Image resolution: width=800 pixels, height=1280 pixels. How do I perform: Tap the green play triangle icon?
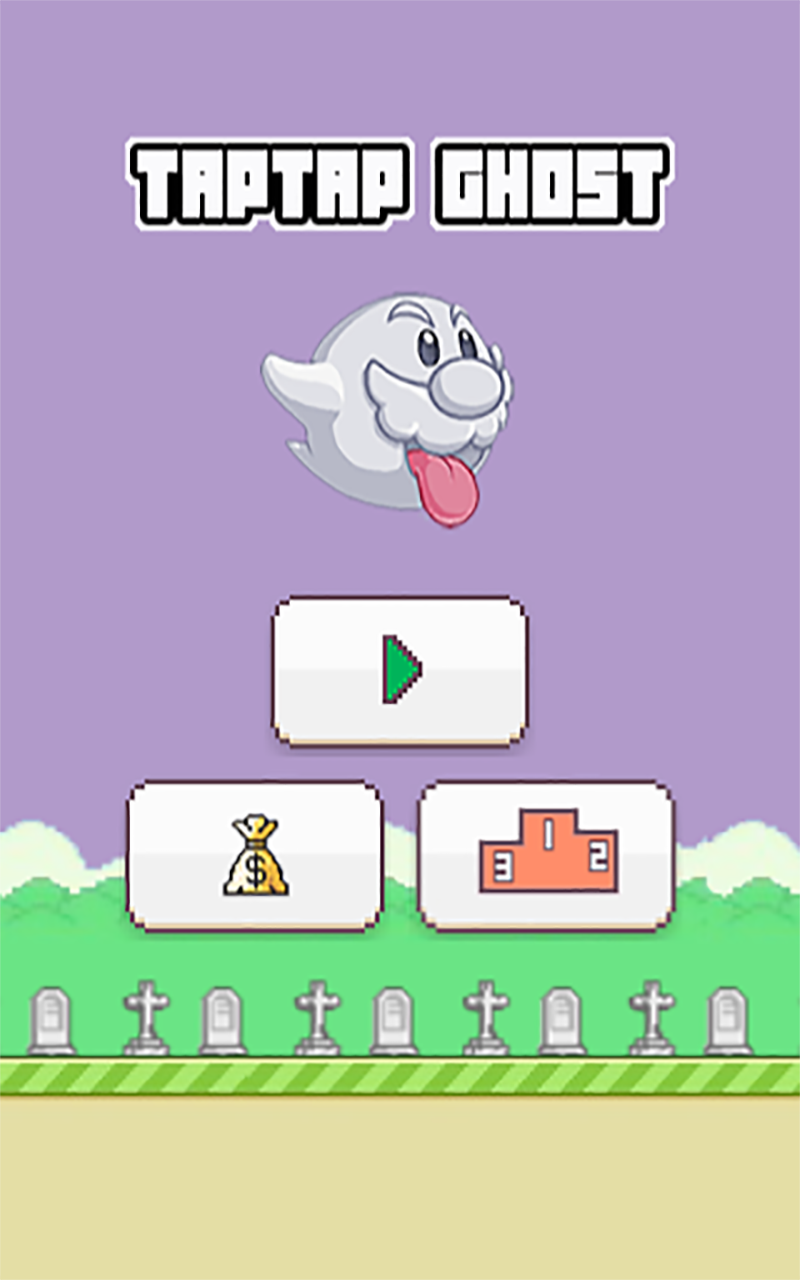coord(400,670)
